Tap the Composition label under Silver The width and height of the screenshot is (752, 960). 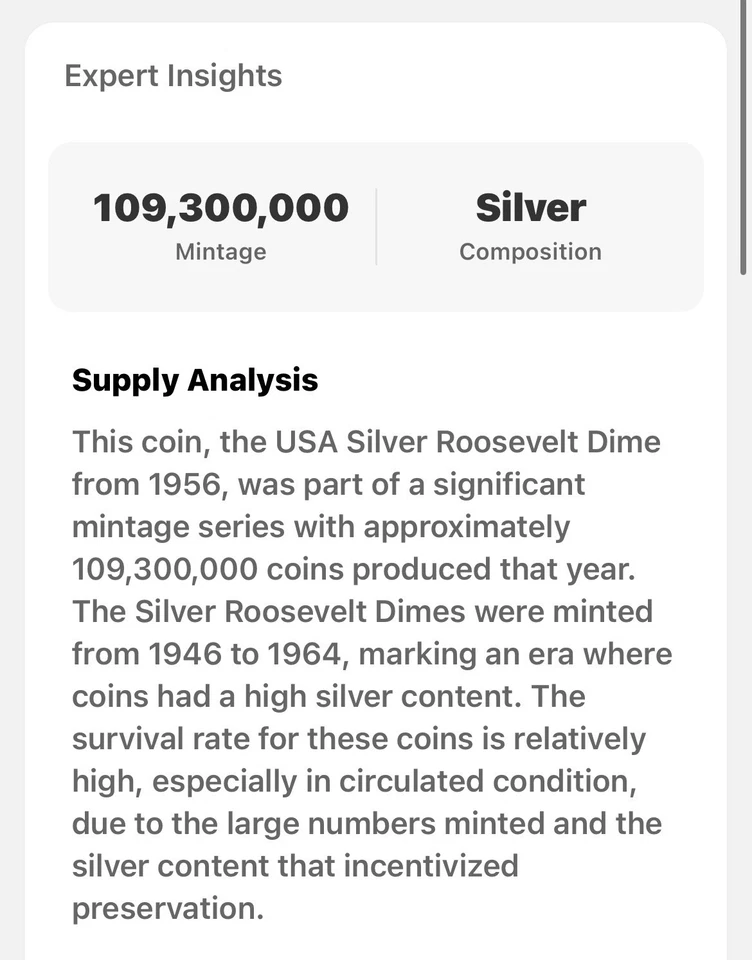[530, 252]
